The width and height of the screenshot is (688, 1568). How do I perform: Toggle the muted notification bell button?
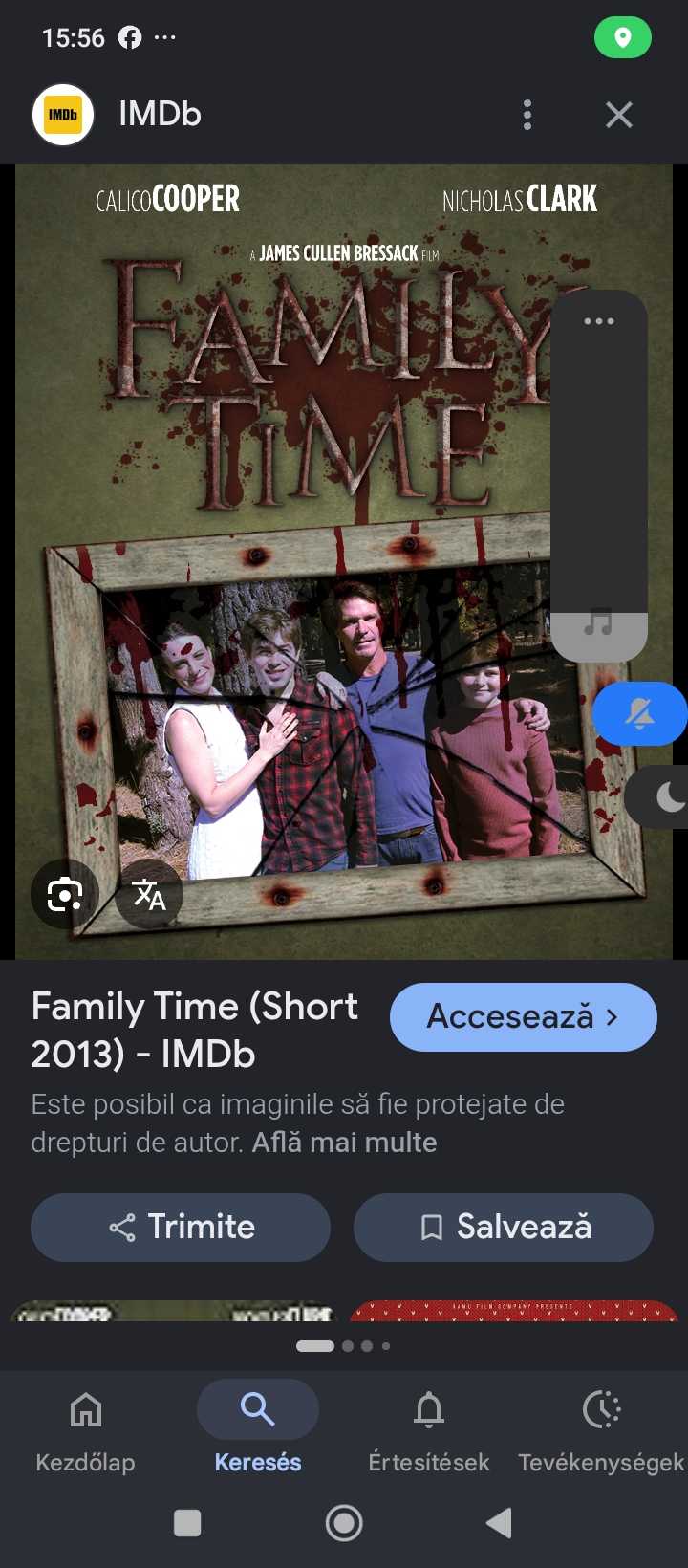[639, 713]
